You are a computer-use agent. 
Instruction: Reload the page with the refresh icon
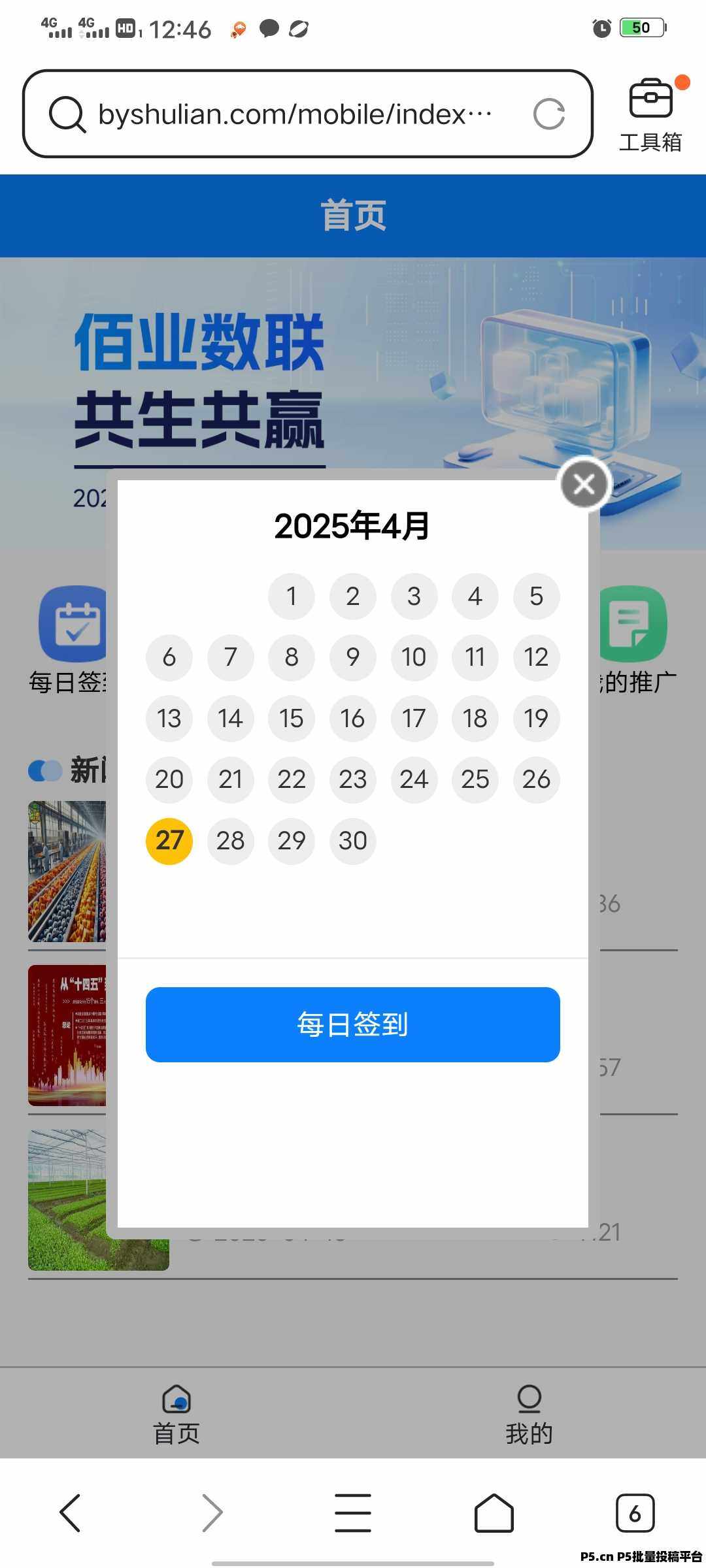pos(548,114)
